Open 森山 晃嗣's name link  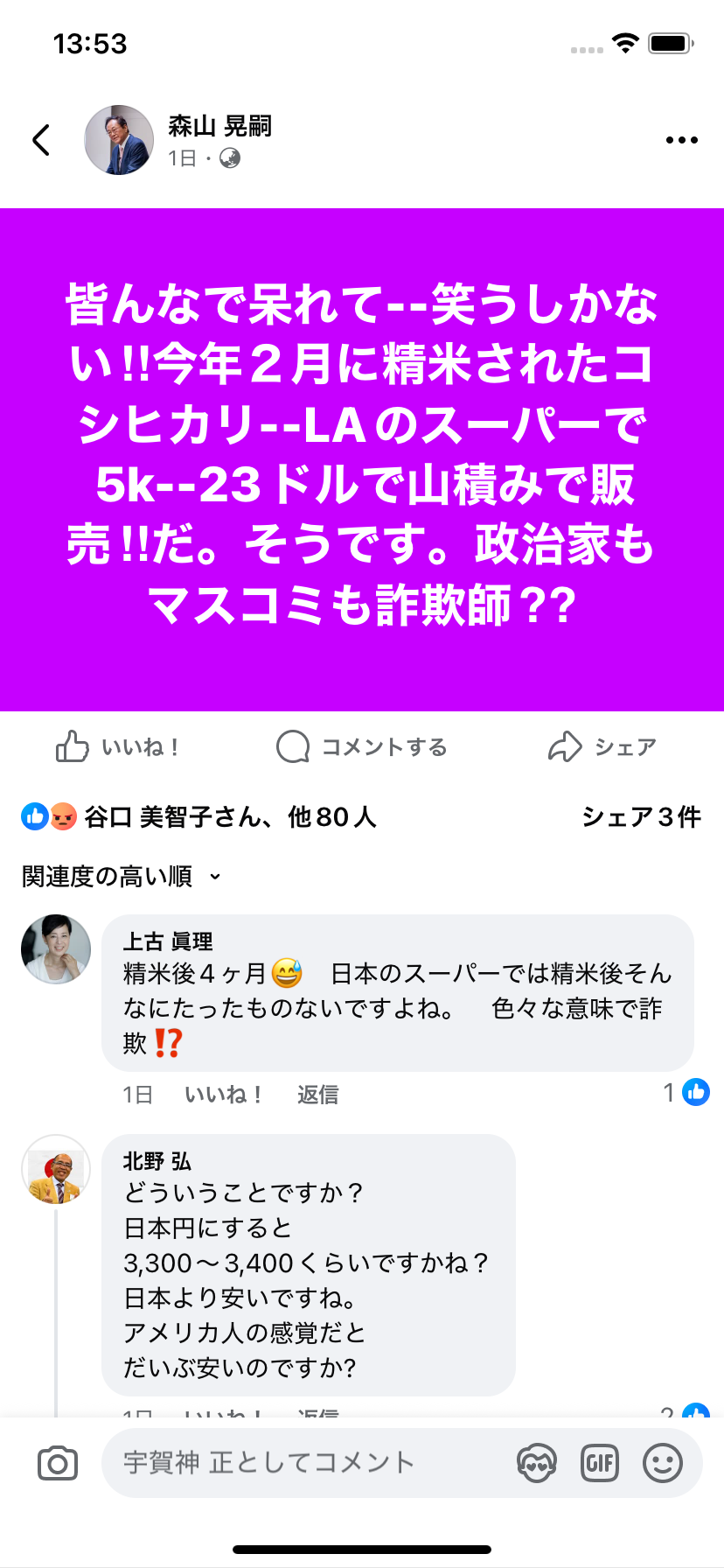(219, 126)
